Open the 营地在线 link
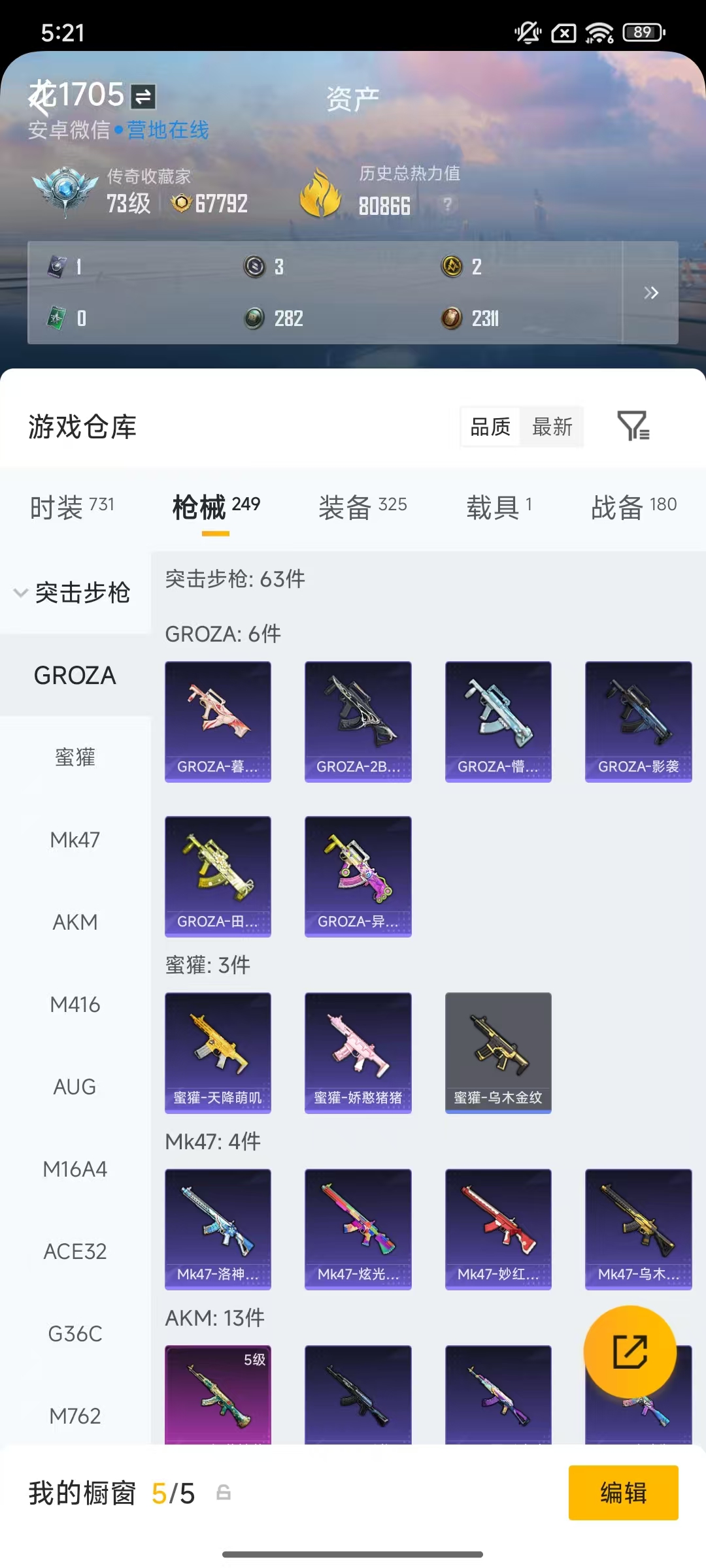The width and height of the screenshot is (706, 1568). pos(167,131)
